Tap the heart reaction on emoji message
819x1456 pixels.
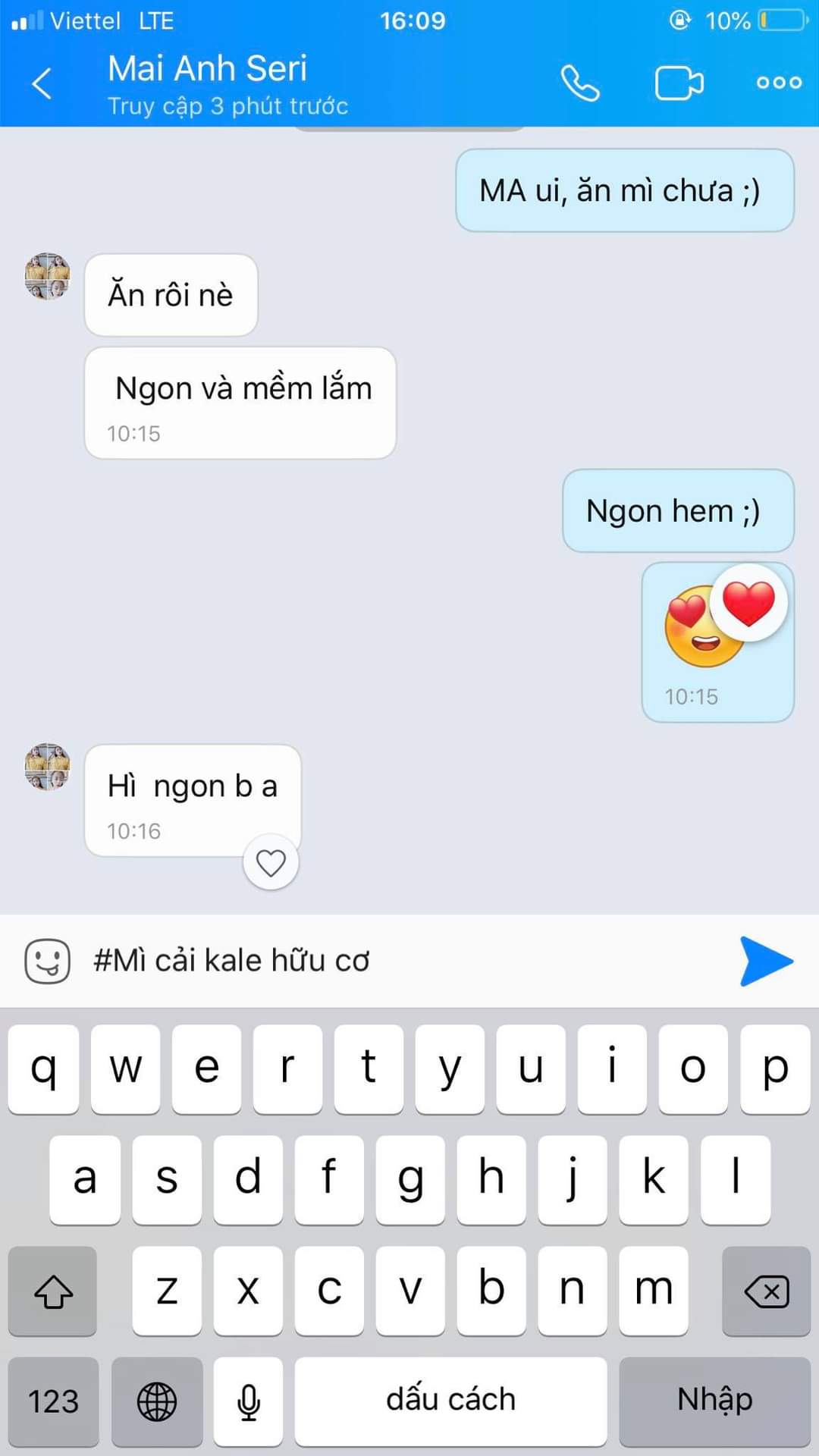pos(749,603)
